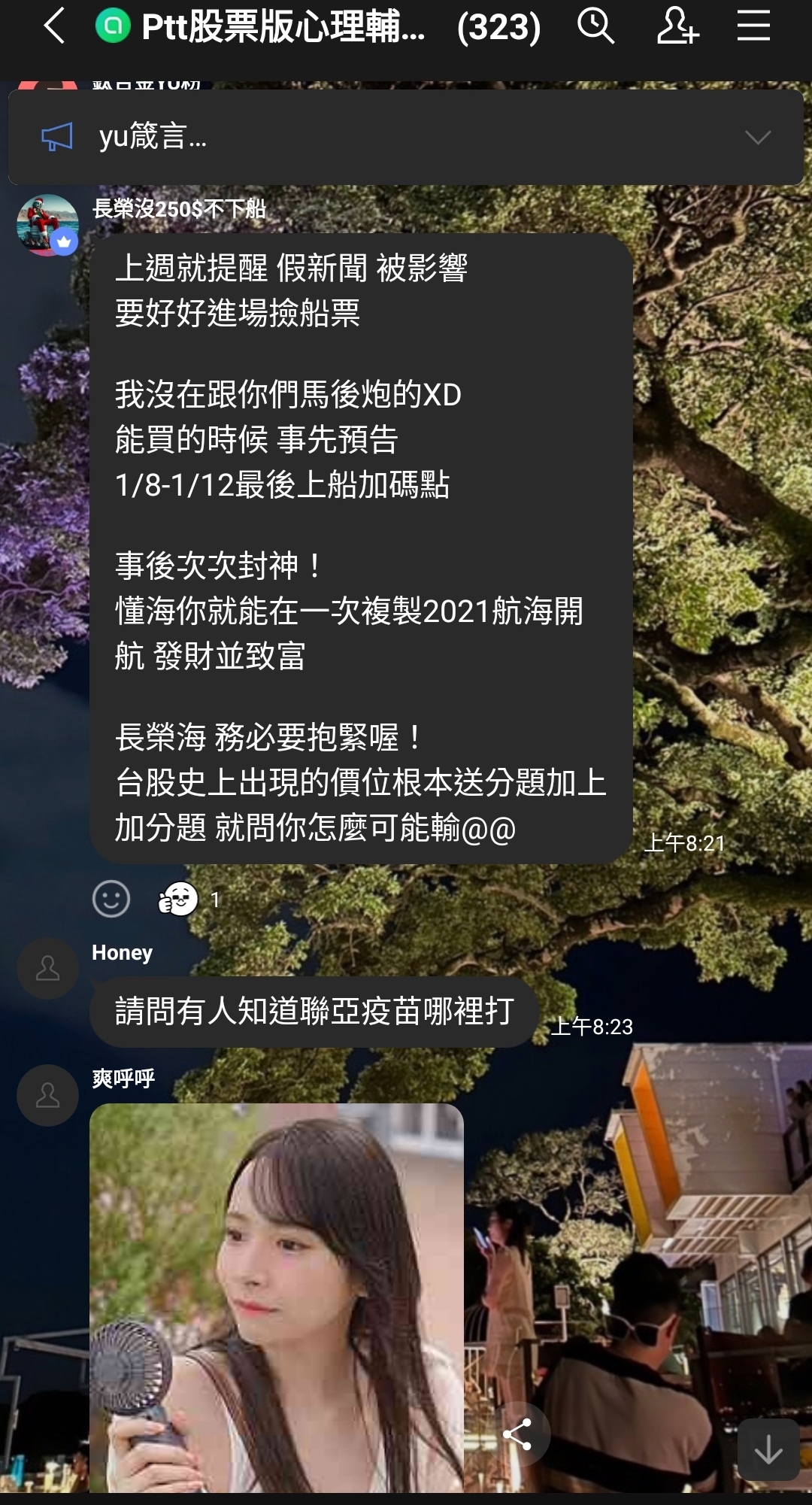Invite a new member to the chat
The image size is (812, 1505).
[x=677, y=26]
